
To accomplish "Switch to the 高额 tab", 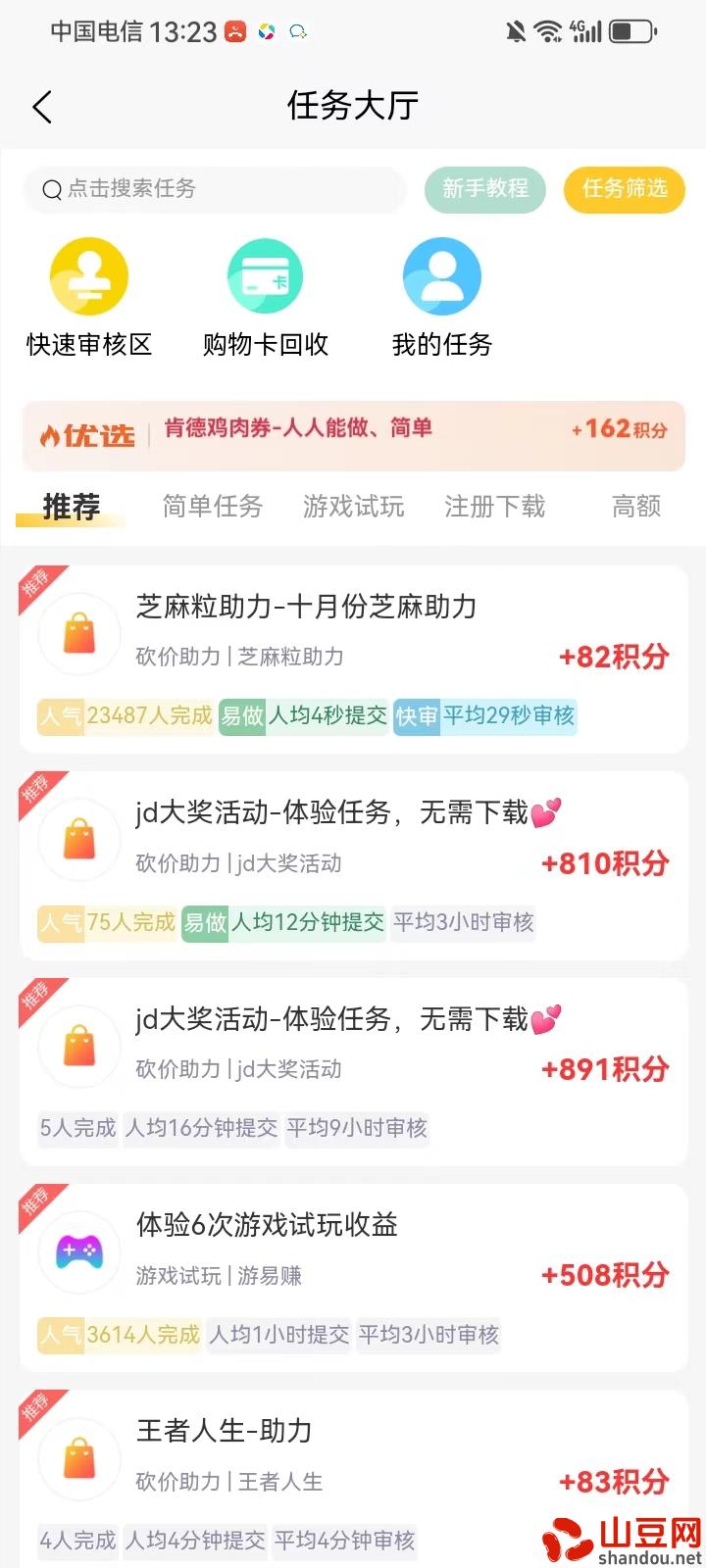I will [635, 507].
